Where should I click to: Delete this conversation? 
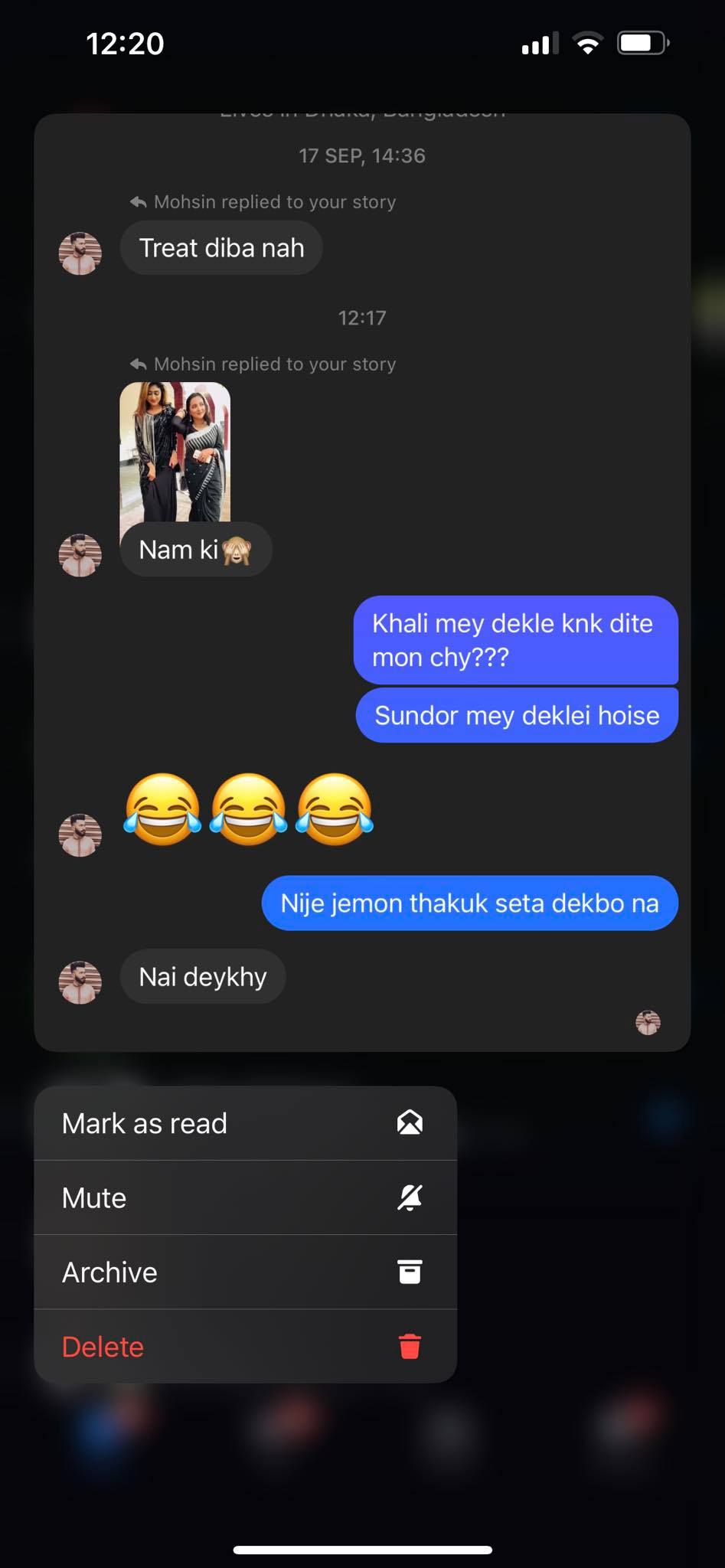point(245,1346)
